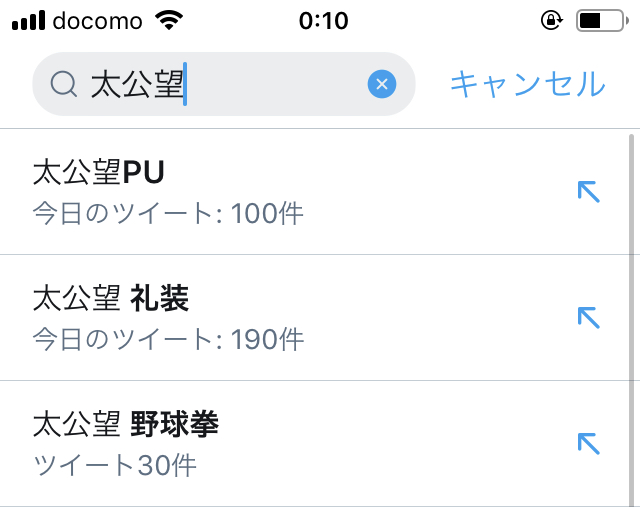Viewport: 640px width, 507px height.
Task: Clear the search text with the X button
Action: point(381,85)
